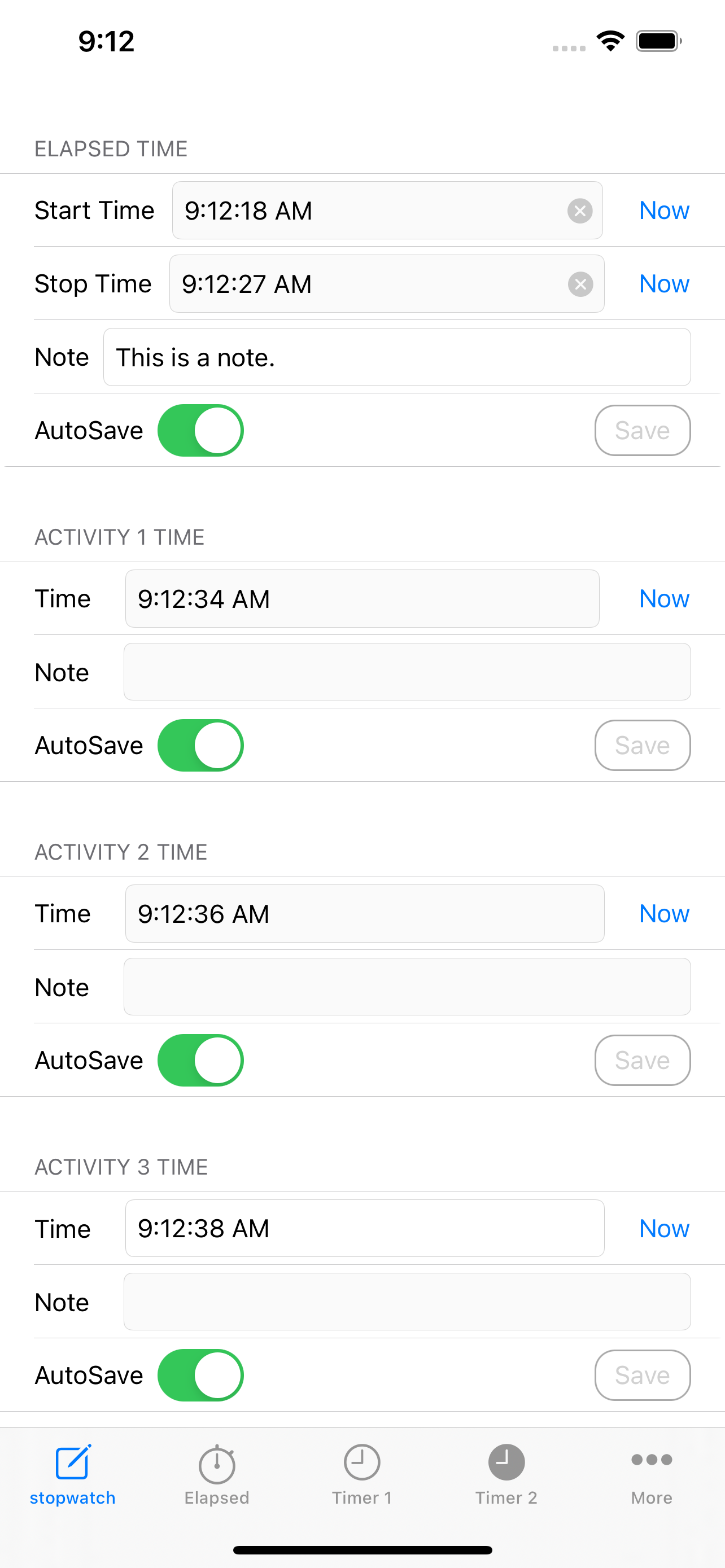Open the Timer 1 tab
Image resolution: width=725 pixels, height=1568 pixels.
coord(361,1475)
